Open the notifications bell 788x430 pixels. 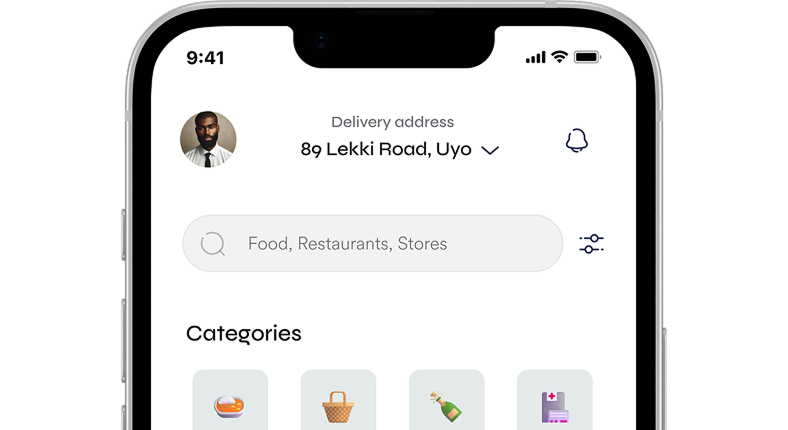577,141
